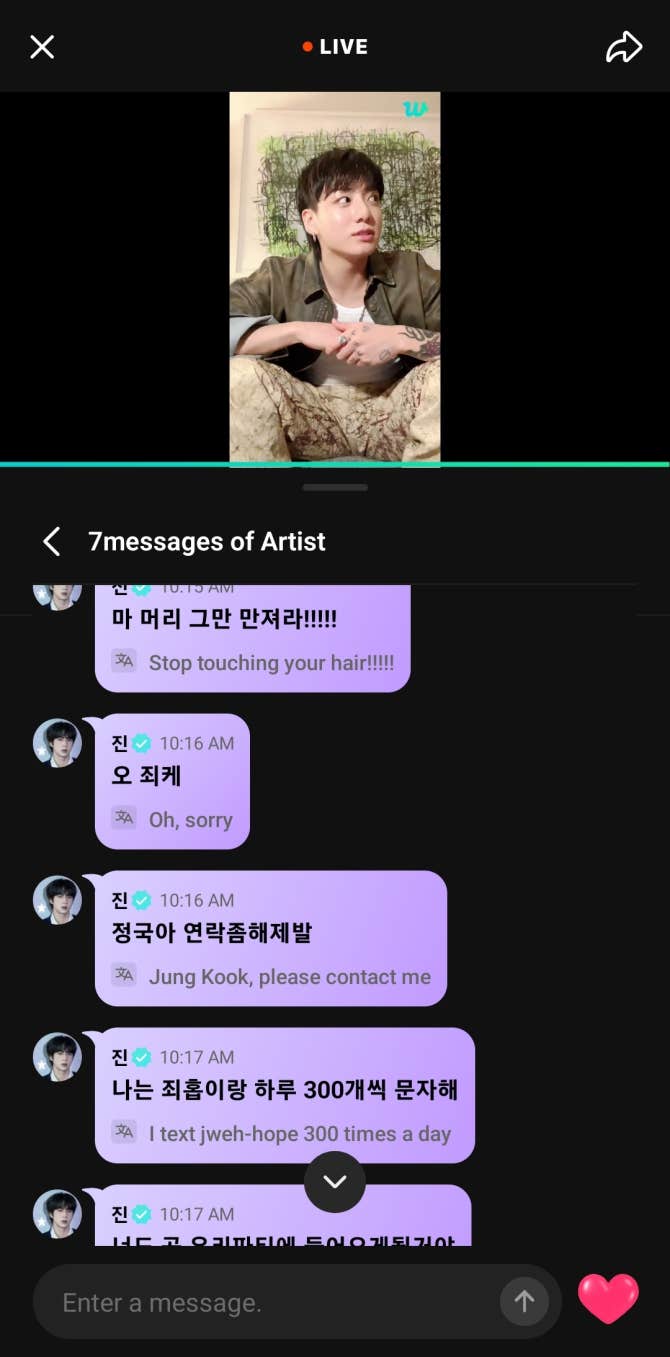
Task: Toggle translation on 'Oh, sorry' message
Action: 124,818
